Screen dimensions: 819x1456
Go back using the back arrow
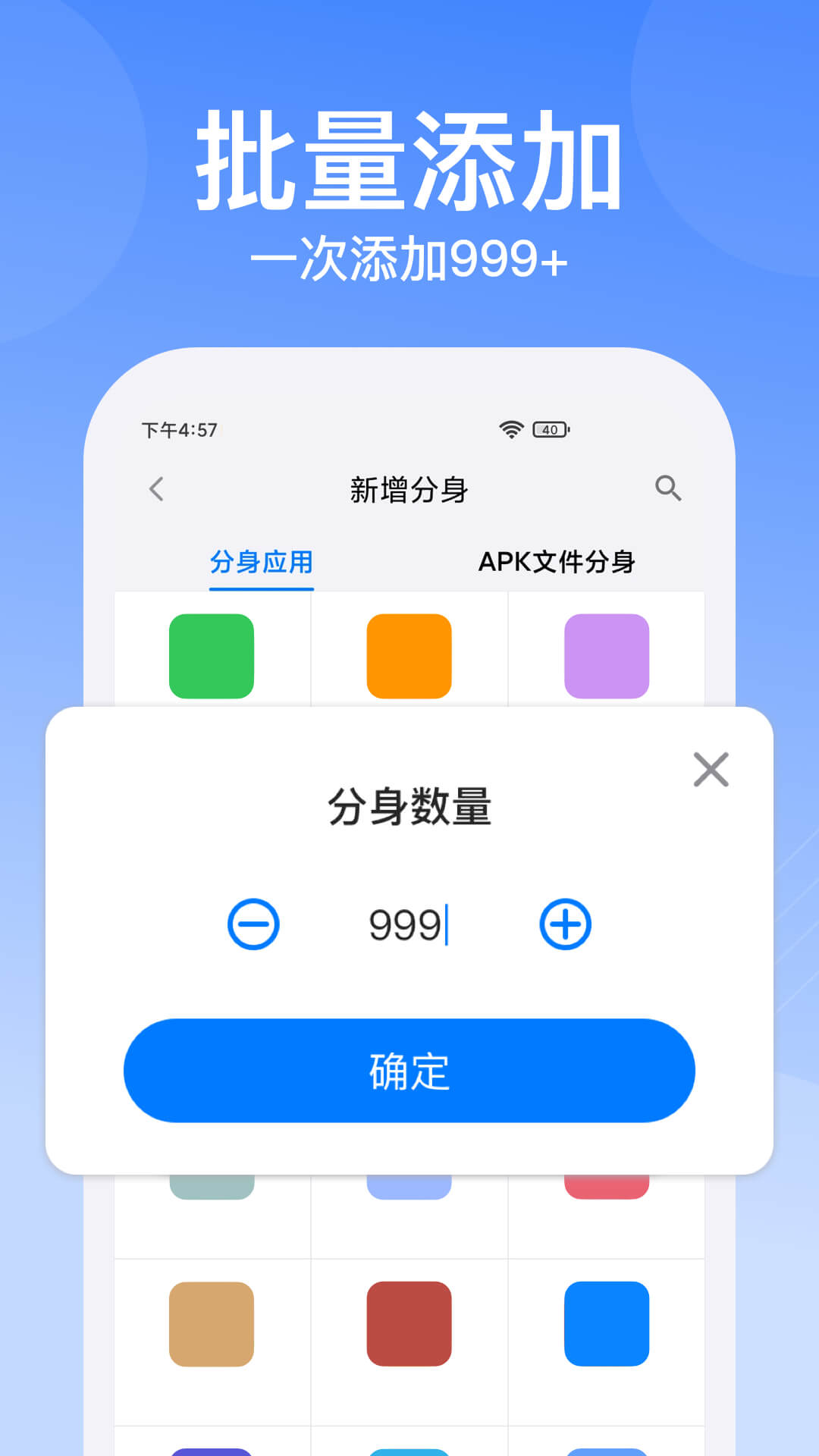click(x=157, y=490)
